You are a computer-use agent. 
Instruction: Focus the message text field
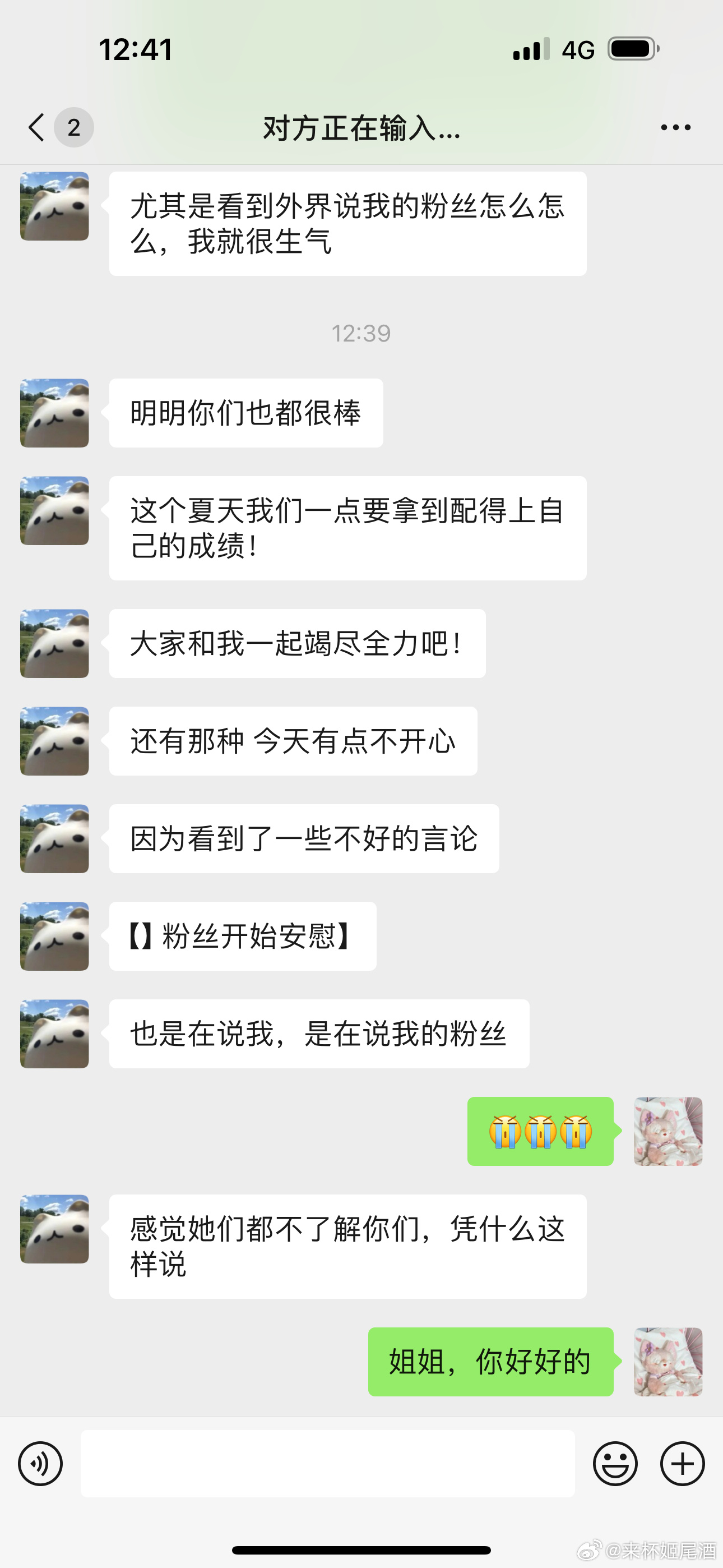click(327, 1464)
